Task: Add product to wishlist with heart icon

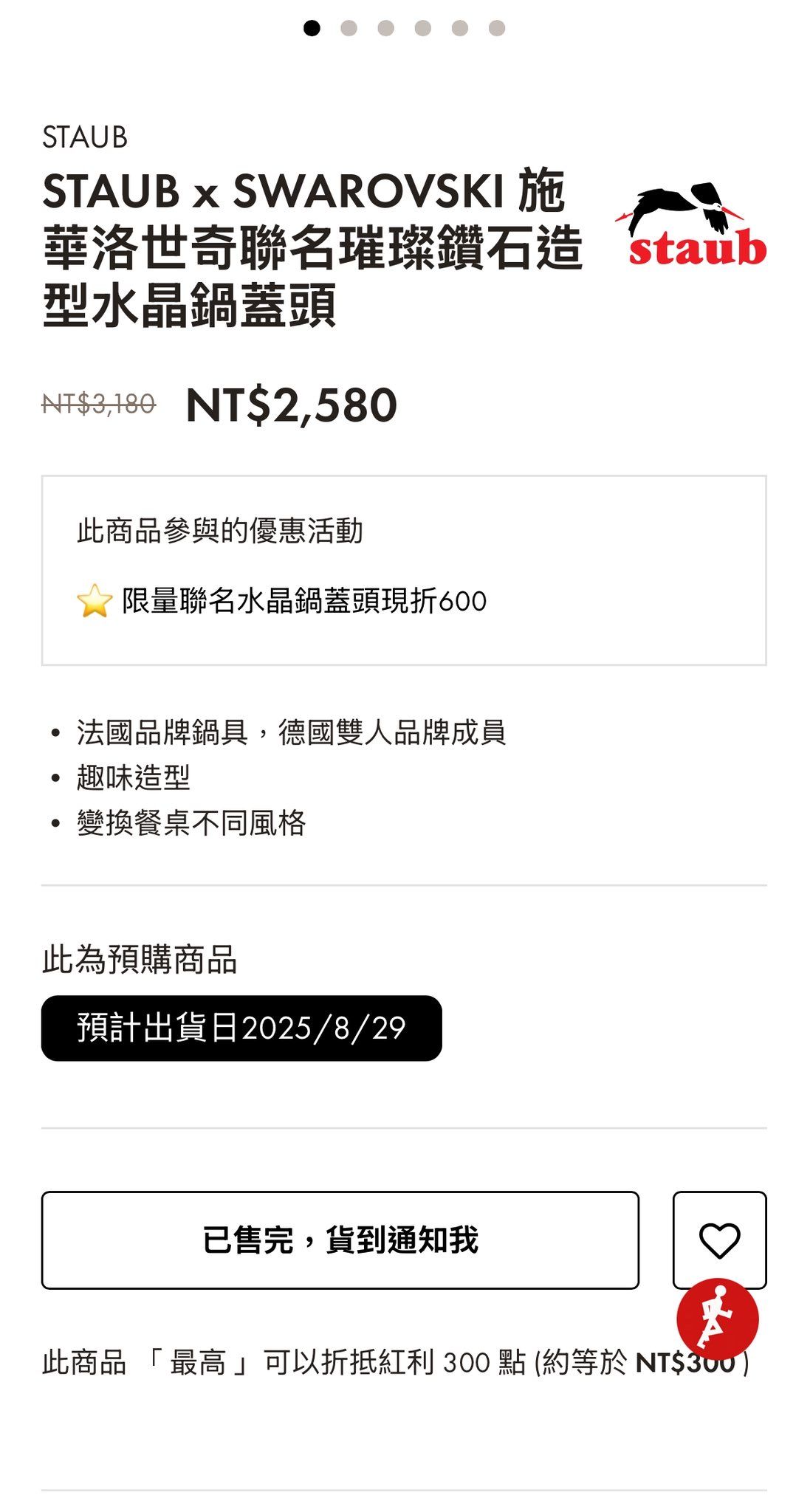Action: (719, 1240)
